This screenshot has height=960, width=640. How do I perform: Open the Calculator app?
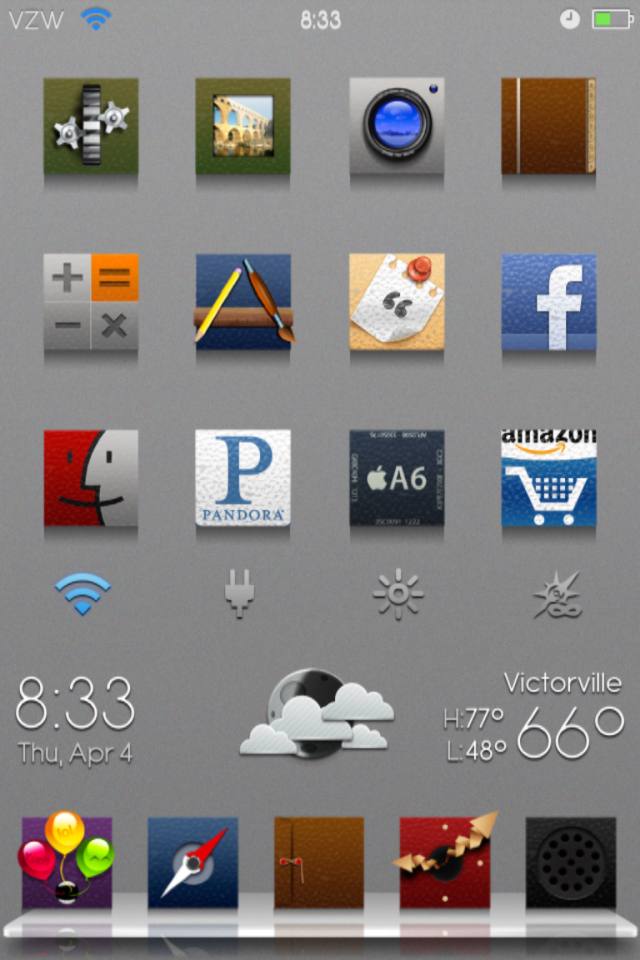click(91, 302)
